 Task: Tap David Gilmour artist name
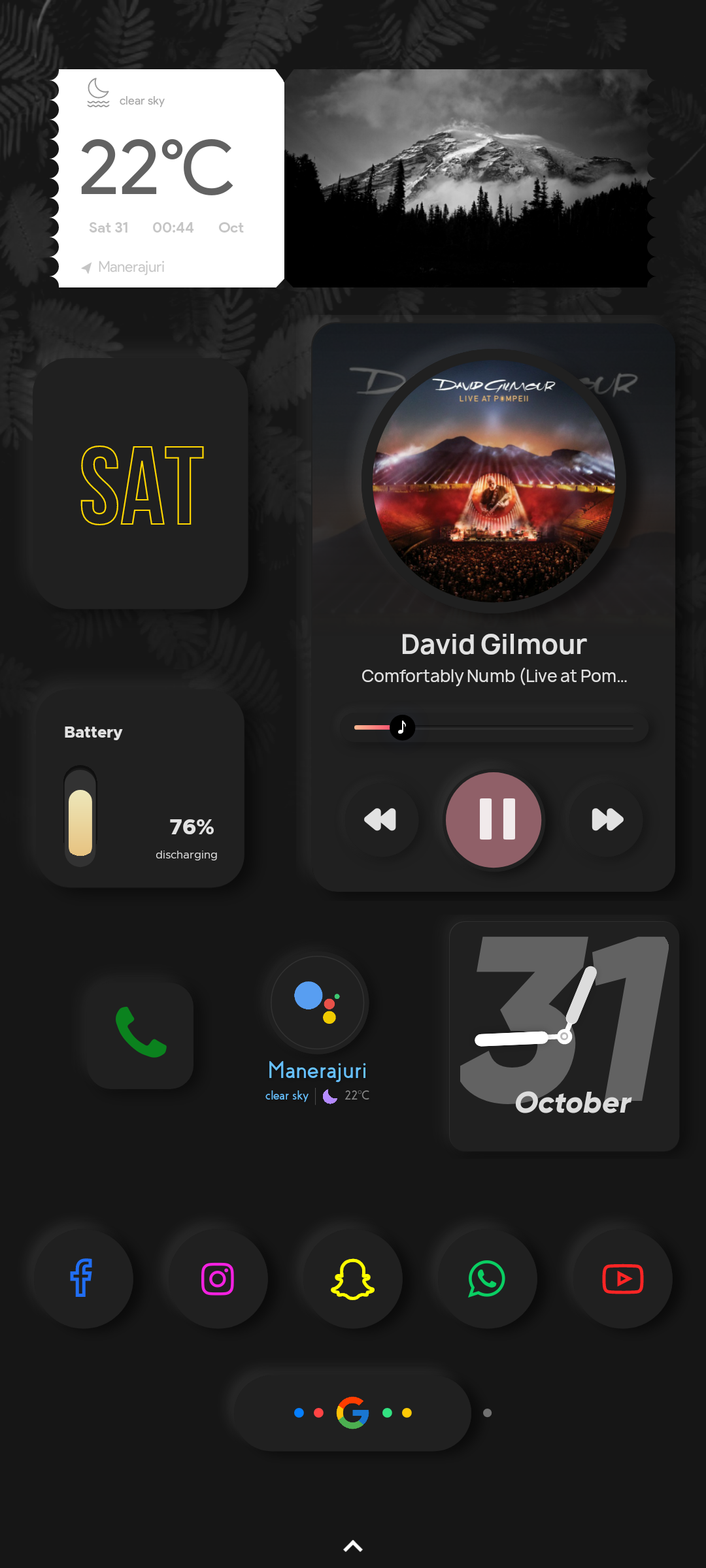coord(494,644)
